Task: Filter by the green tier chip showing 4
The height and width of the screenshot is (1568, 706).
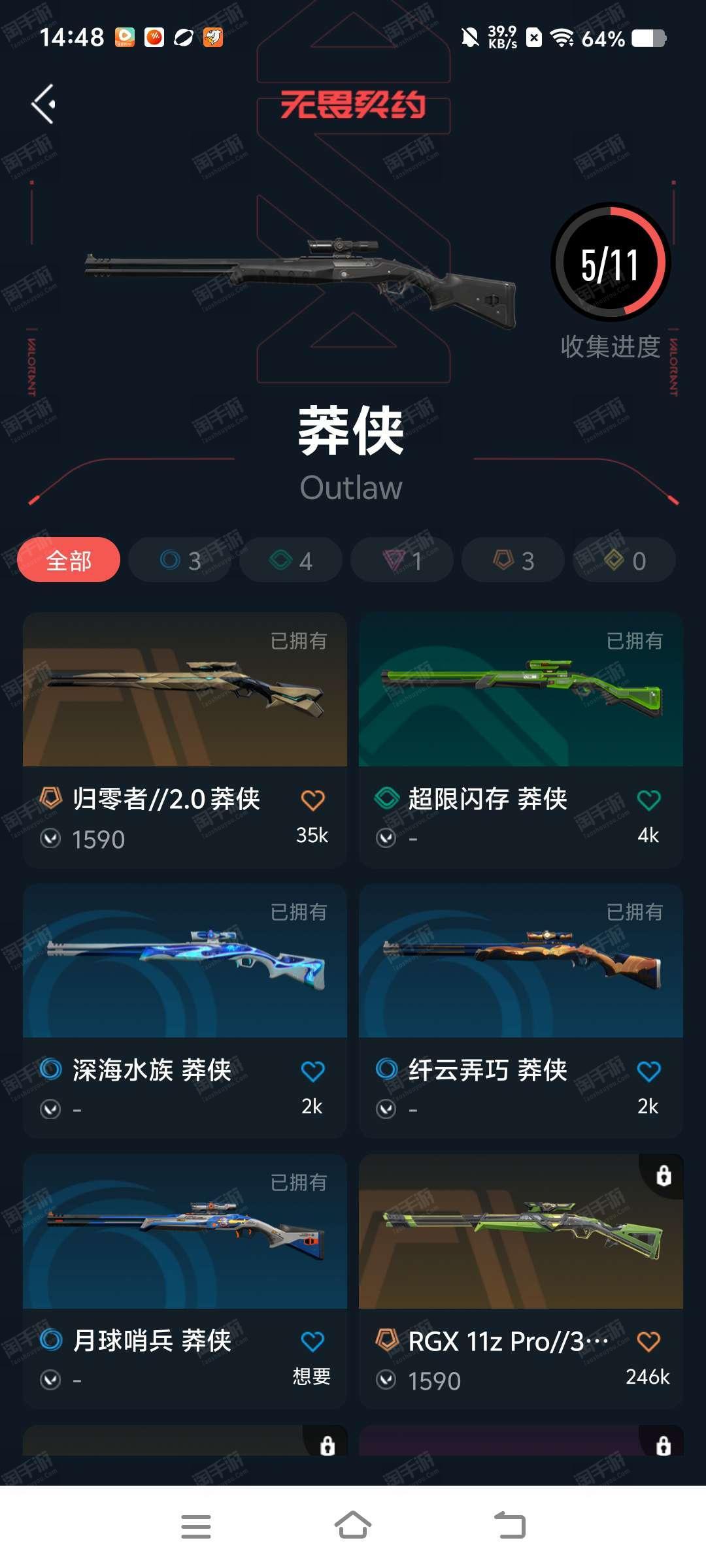Action: coord(291,560)
